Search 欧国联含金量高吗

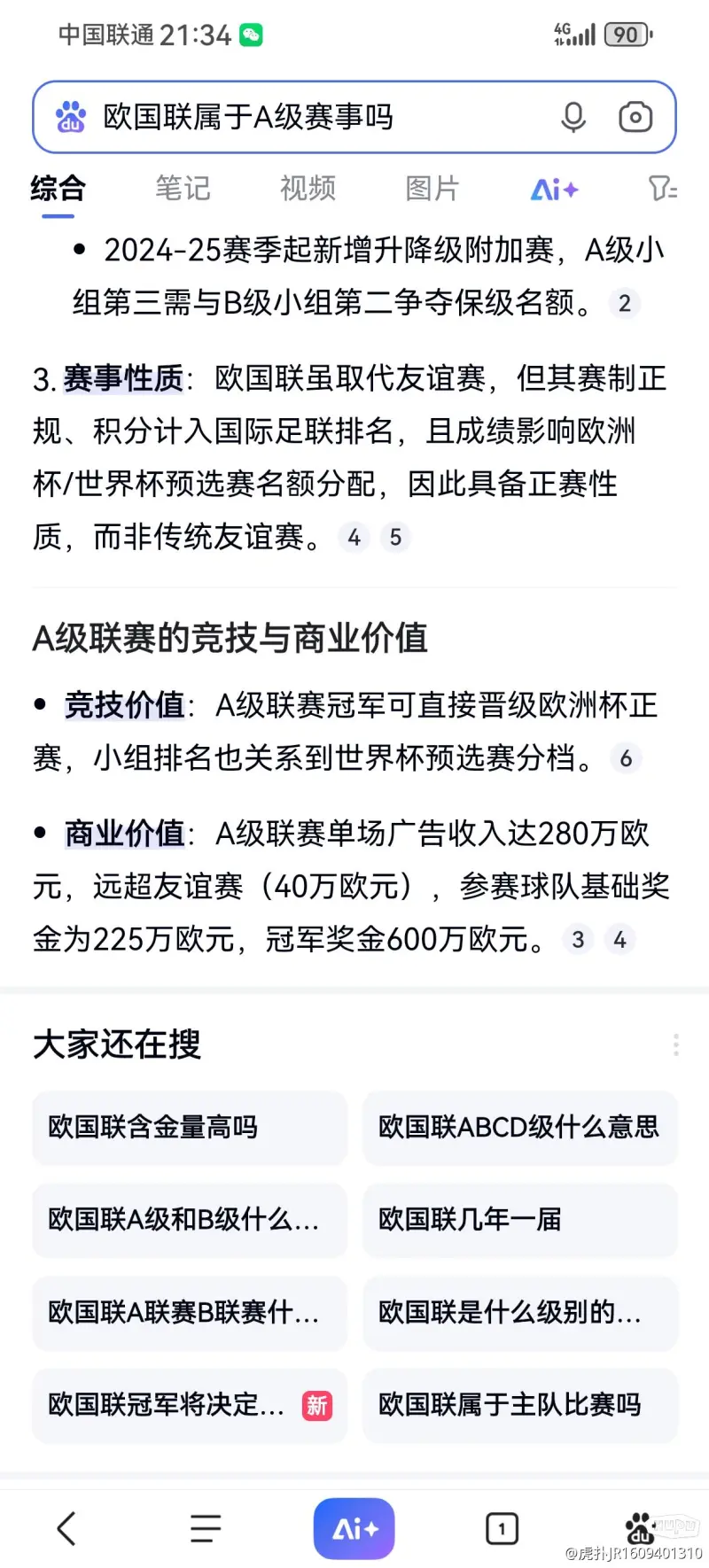[190, 1127]
